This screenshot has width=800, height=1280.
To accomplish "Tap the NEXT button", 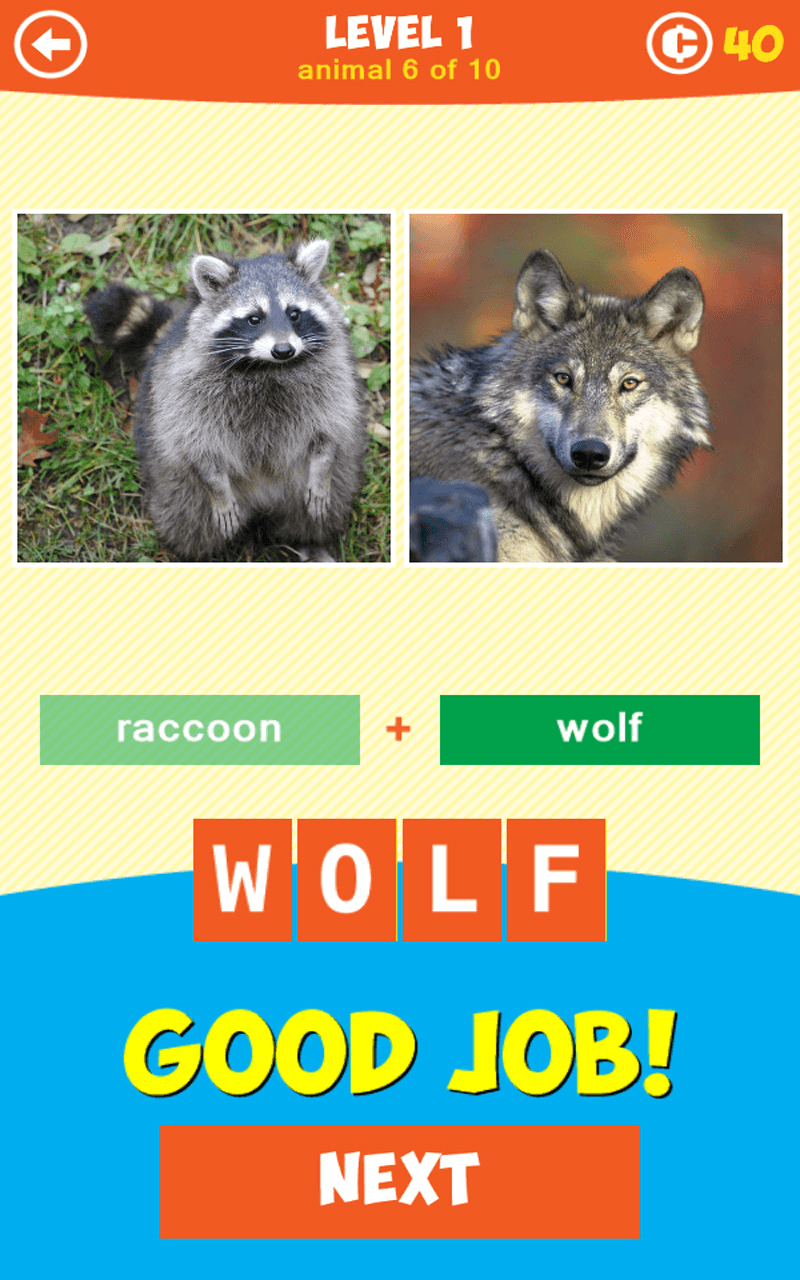I will pyautogui.click(x=399, y=1181).
